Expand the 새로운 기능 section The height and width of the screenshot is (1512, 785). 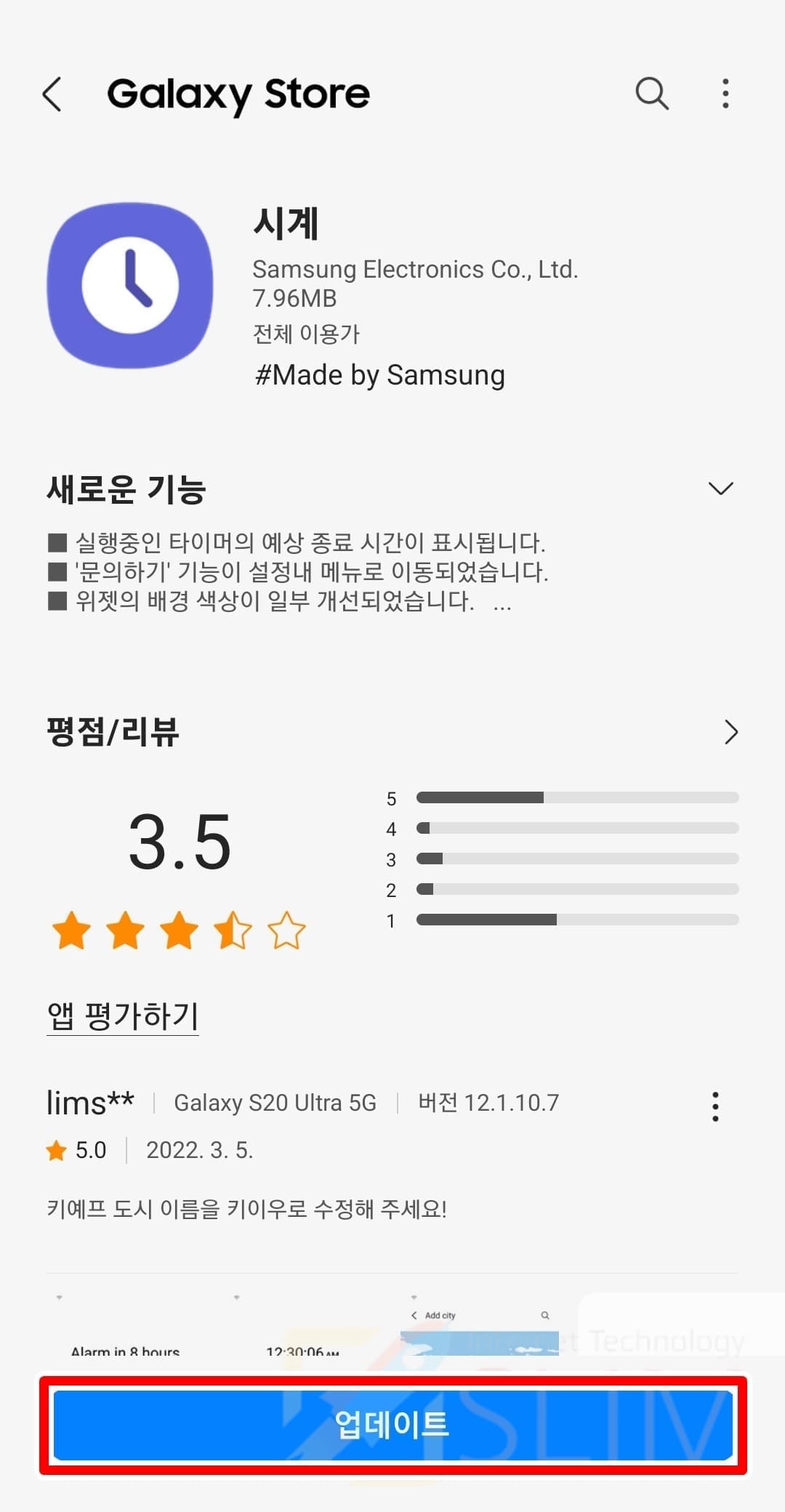click(x=720, y=488)
